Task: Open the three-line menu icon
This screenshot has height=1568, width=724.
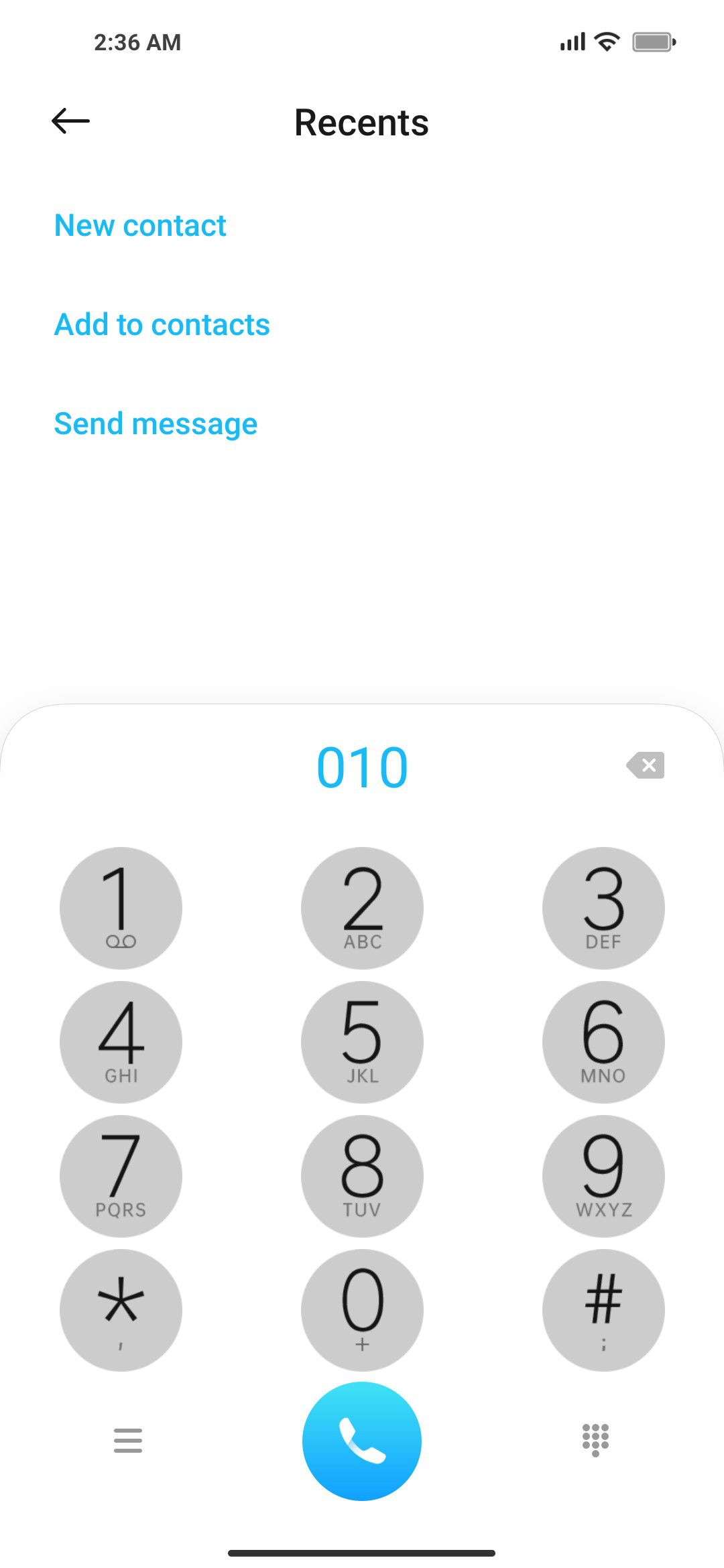Action: pos(128,1441)
